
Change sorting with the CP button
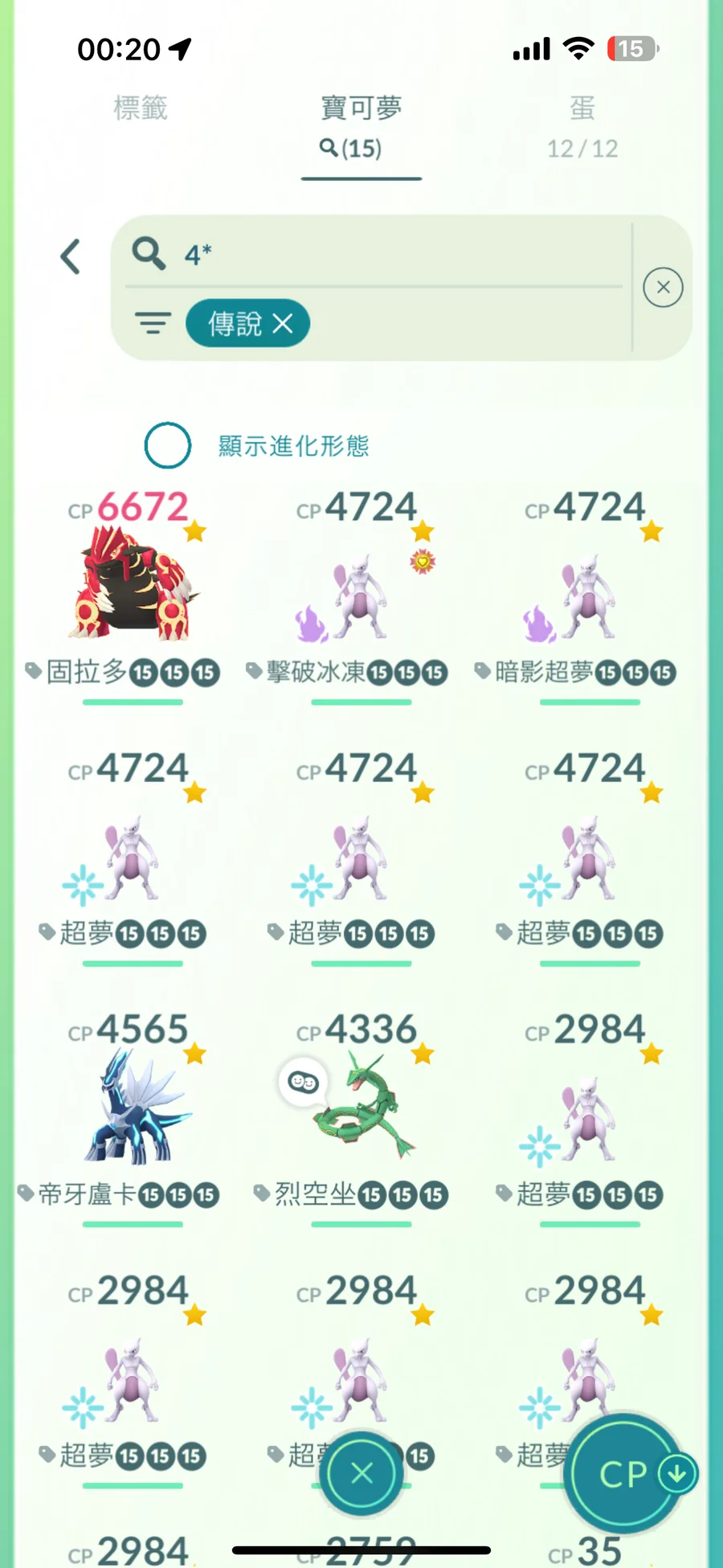pyautogui.click(x=625, y=1473)
